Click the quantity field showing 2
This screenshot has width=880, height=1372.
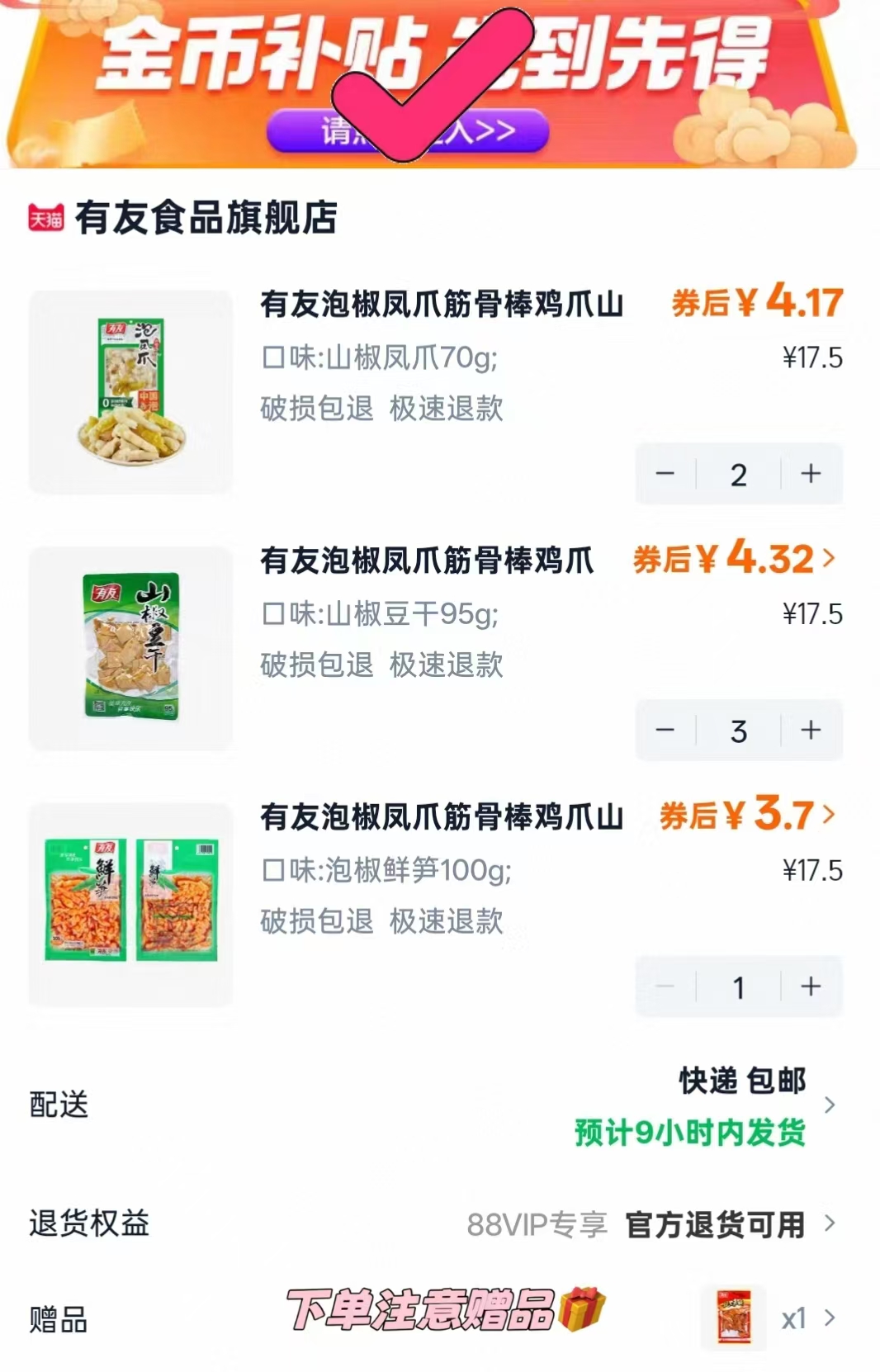737,473
